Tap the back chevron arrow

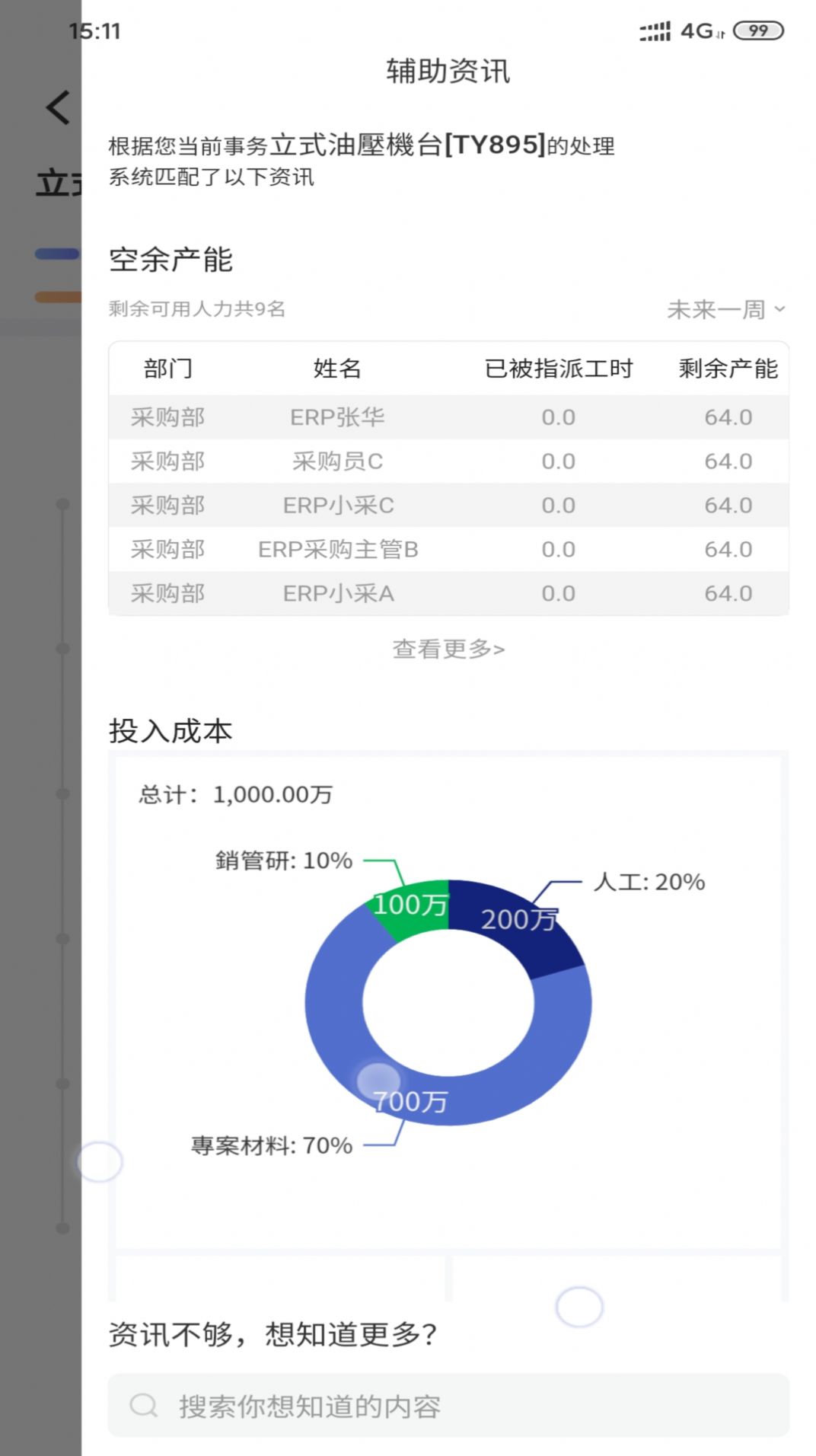point(56,106)
